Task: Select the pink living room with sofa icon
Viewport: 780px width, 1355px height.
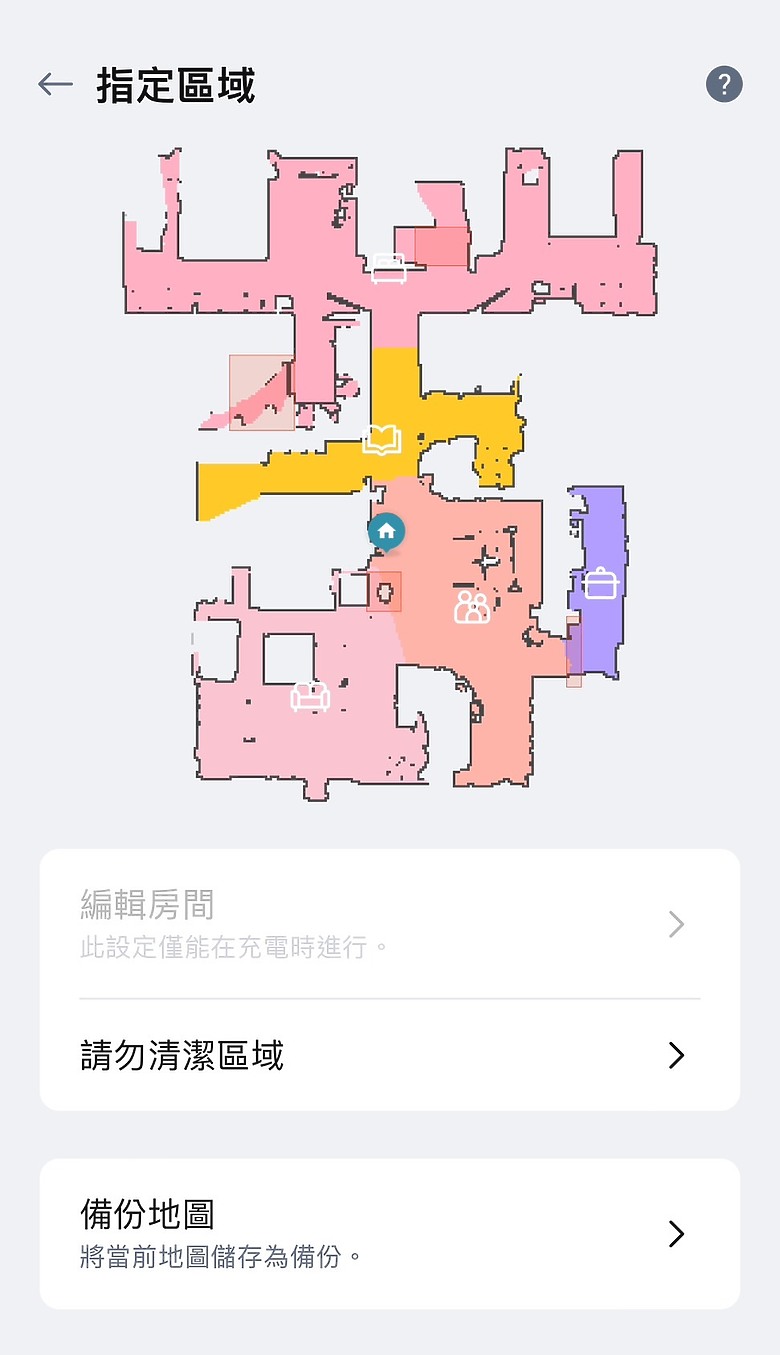Action: 310,697
